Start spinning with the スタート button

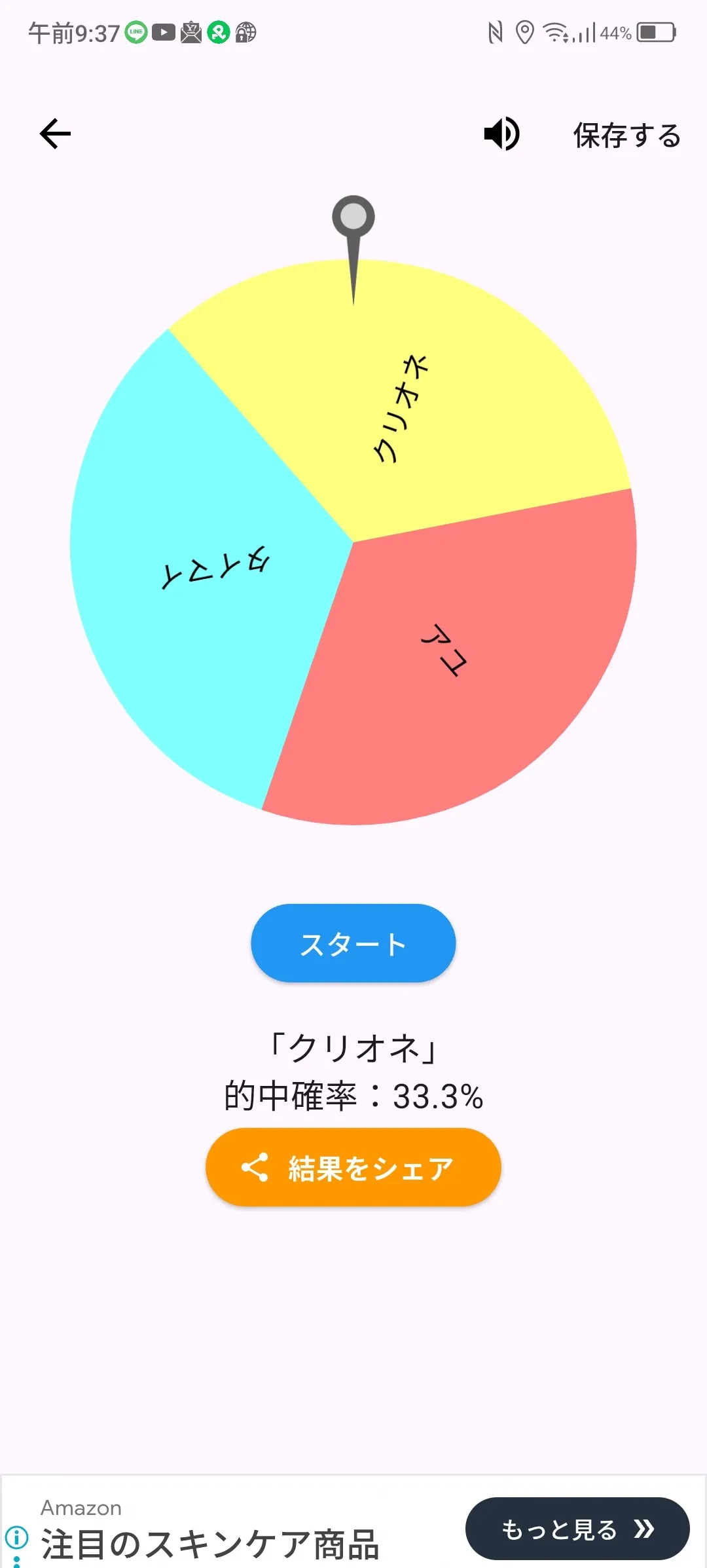[x=353, y=943]
